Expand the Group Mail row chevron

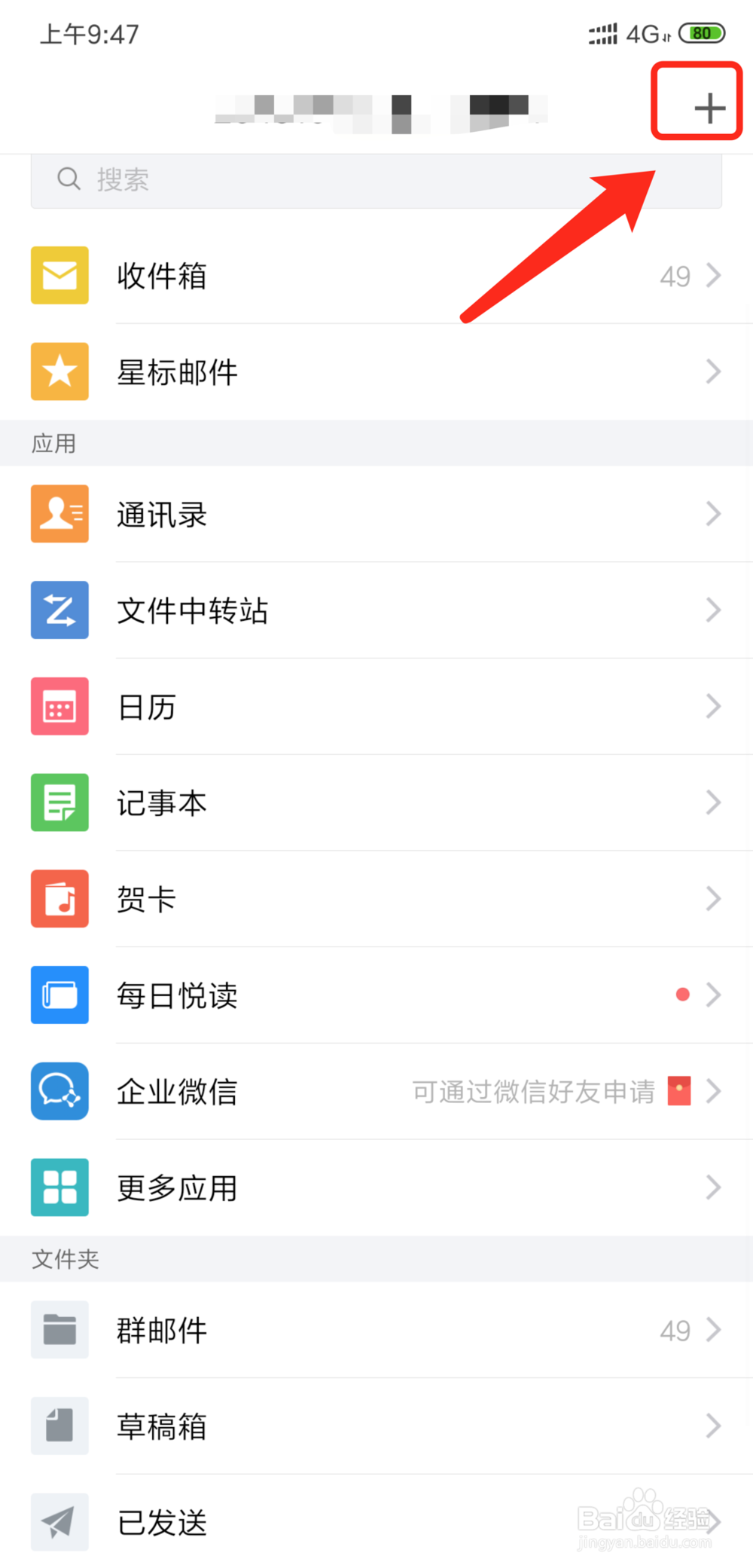click(714, 1330)
